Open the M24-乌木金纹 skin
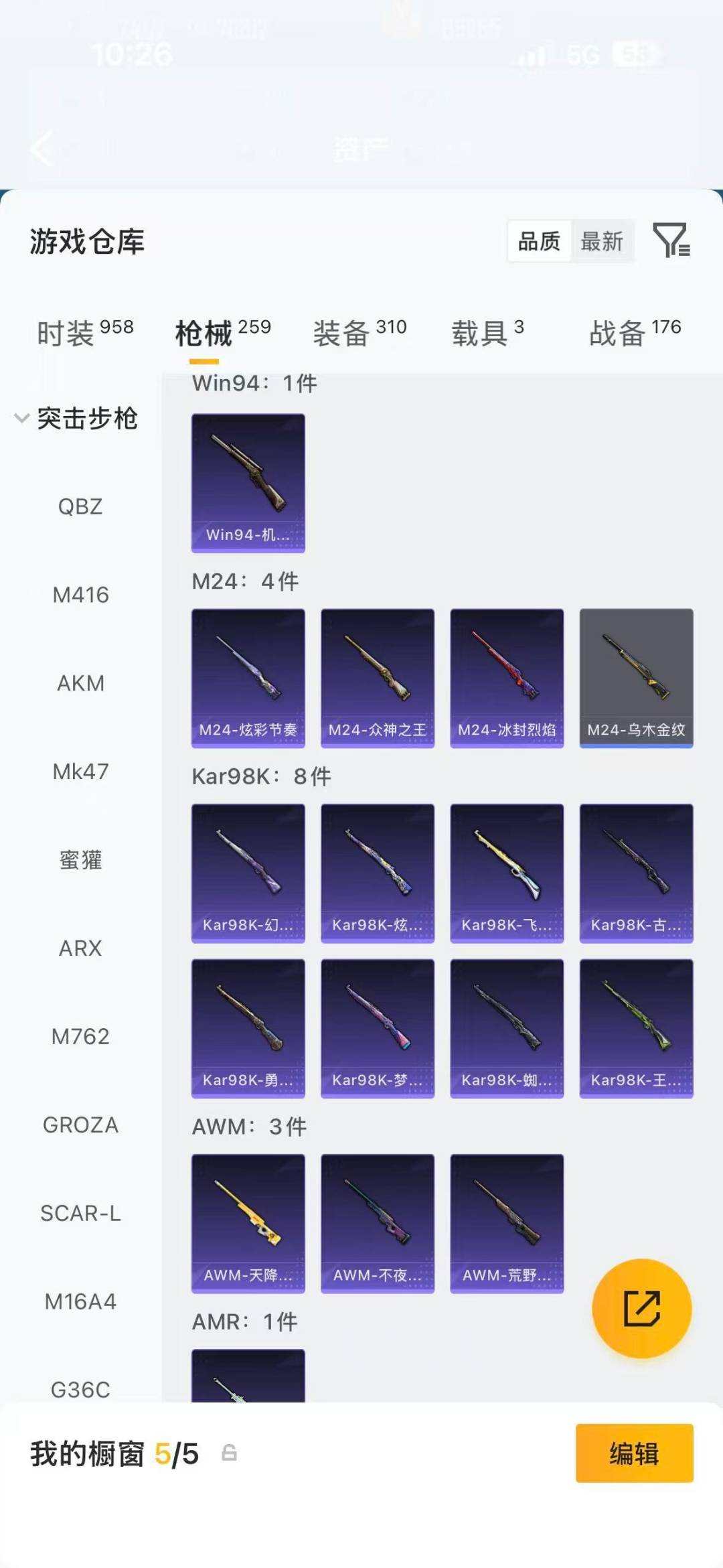This screenshot has width=723, height=1568. tap(636, 678)
